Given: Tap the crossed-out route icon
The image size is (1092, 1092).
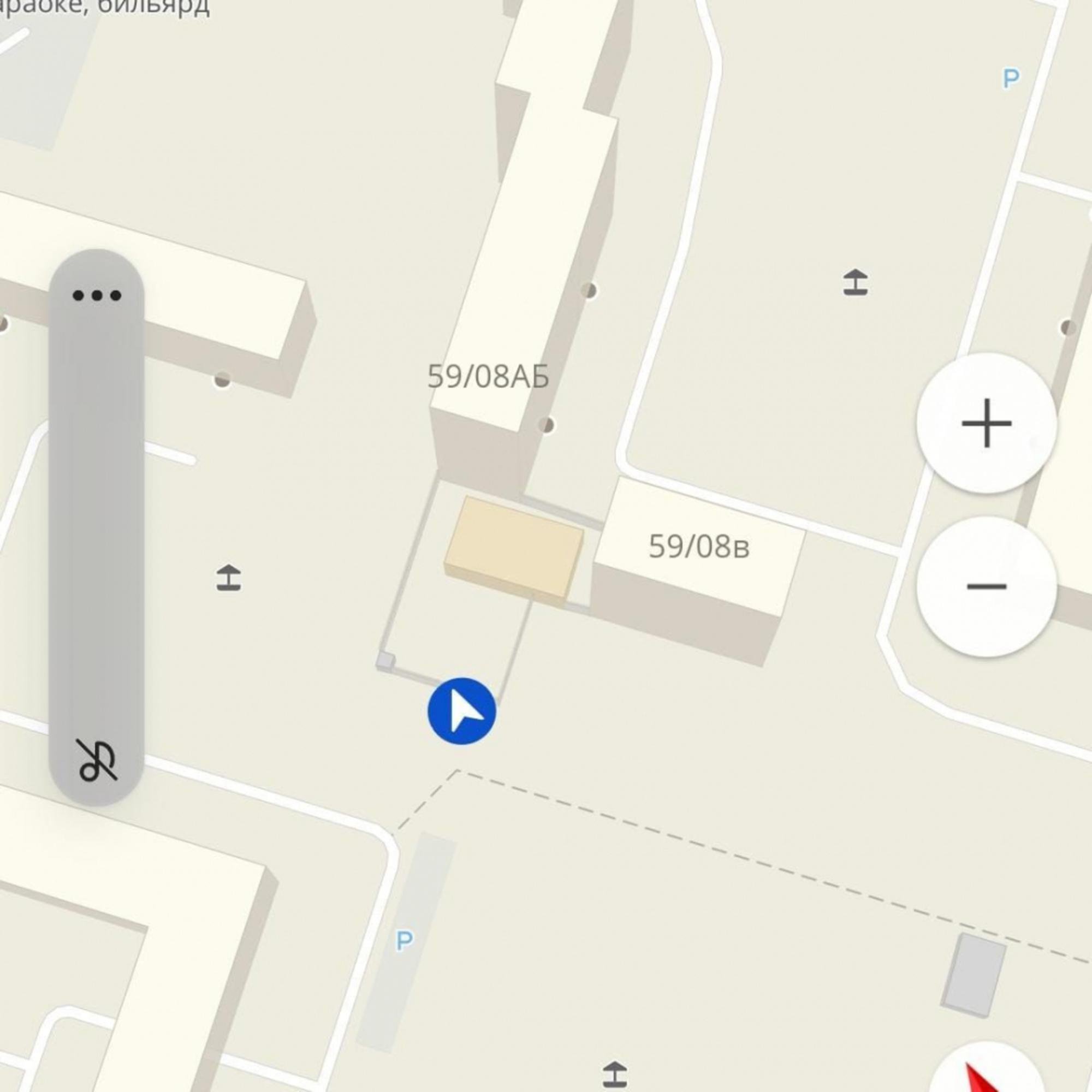Looking at the screenshot, I should pyautogui.click(x=97, y=759).
